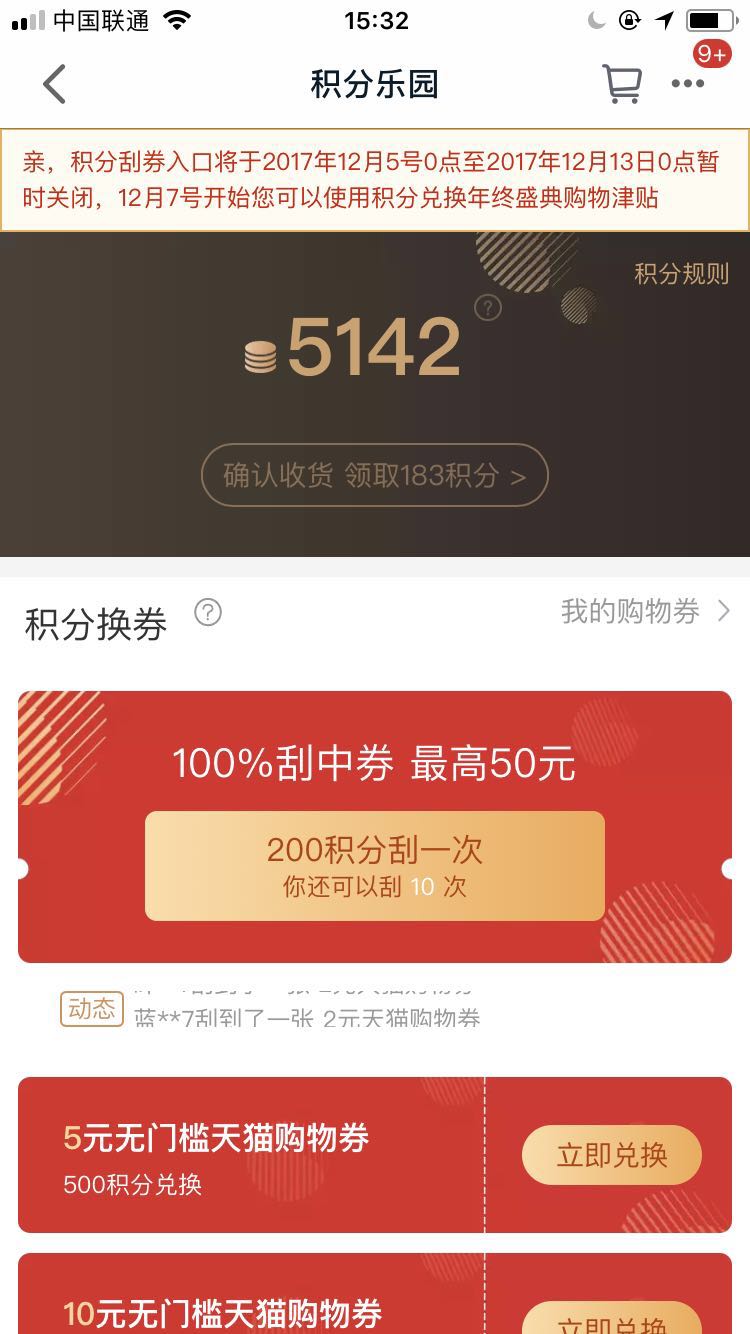Screen dimensions: 750x1334
Task: Redeem the 5元无门槛天猫购物券 via 立即兑换
Action: point(611,1154)
